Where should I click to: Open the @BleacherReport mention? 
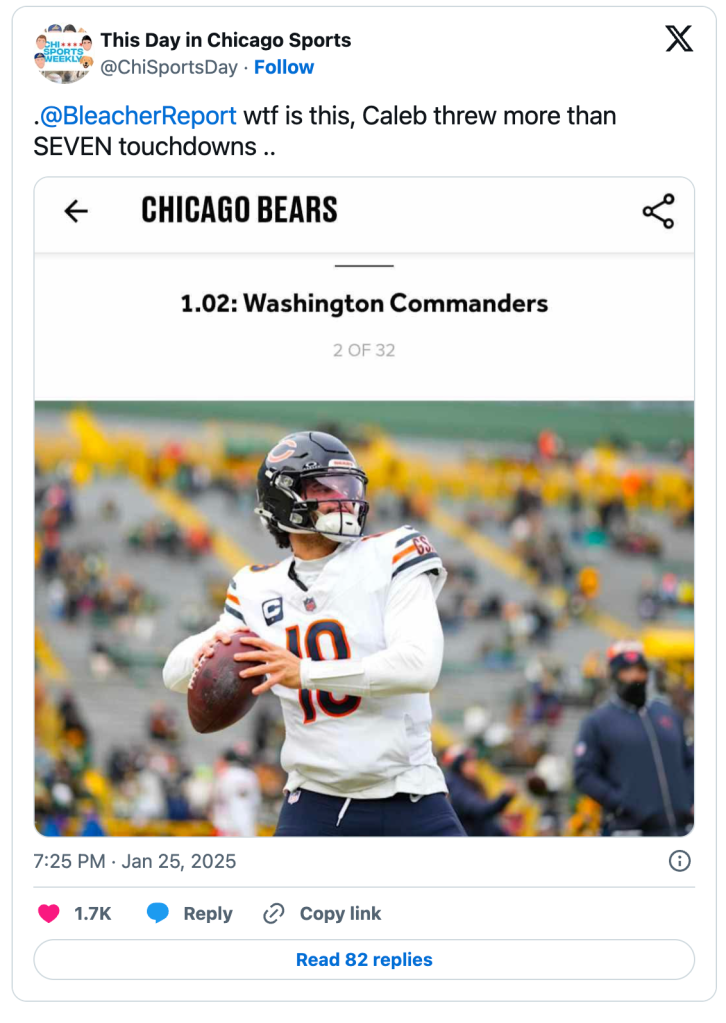pyautogui.click(x=139, y=115)
